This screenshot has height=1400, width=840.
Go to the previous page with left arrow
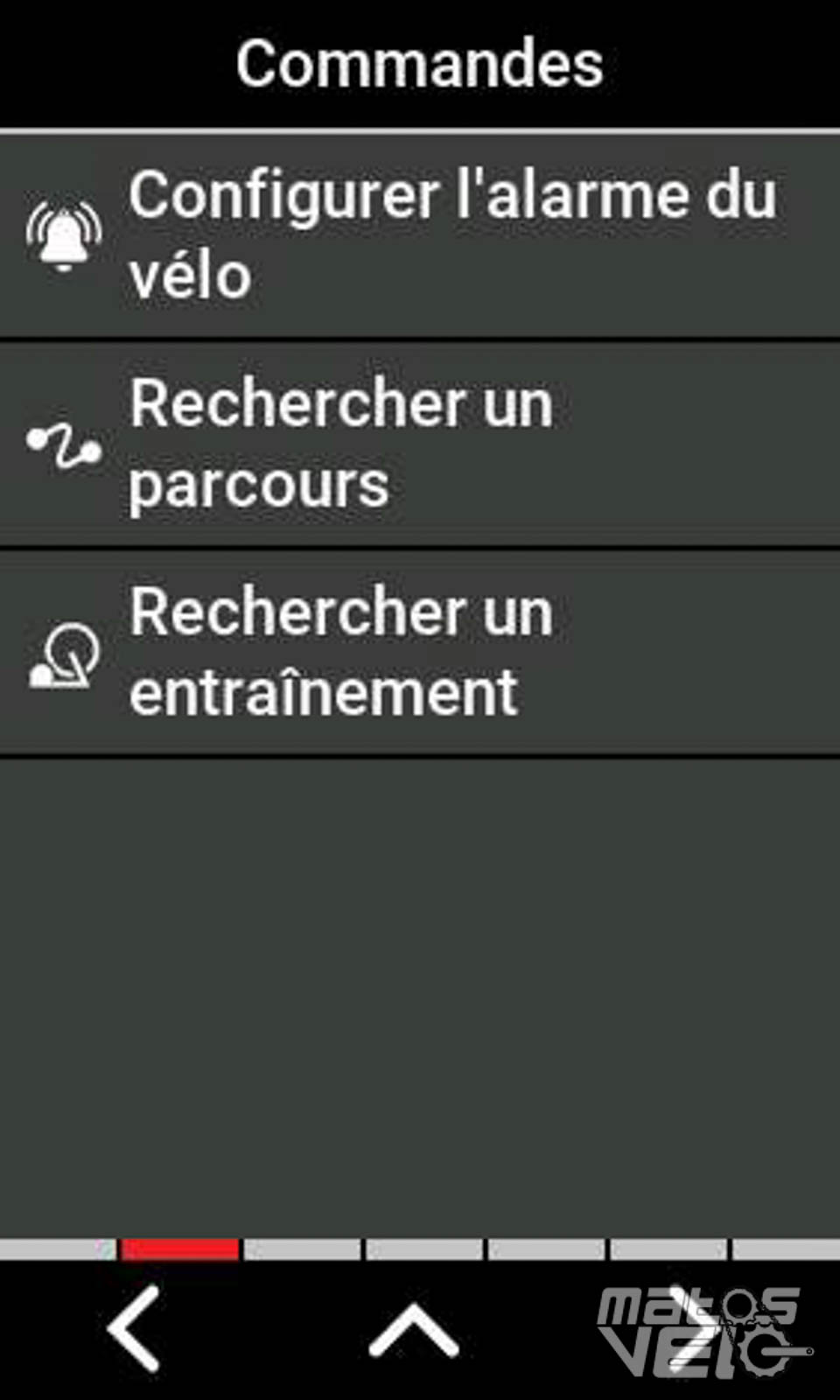click(134, 1328)
